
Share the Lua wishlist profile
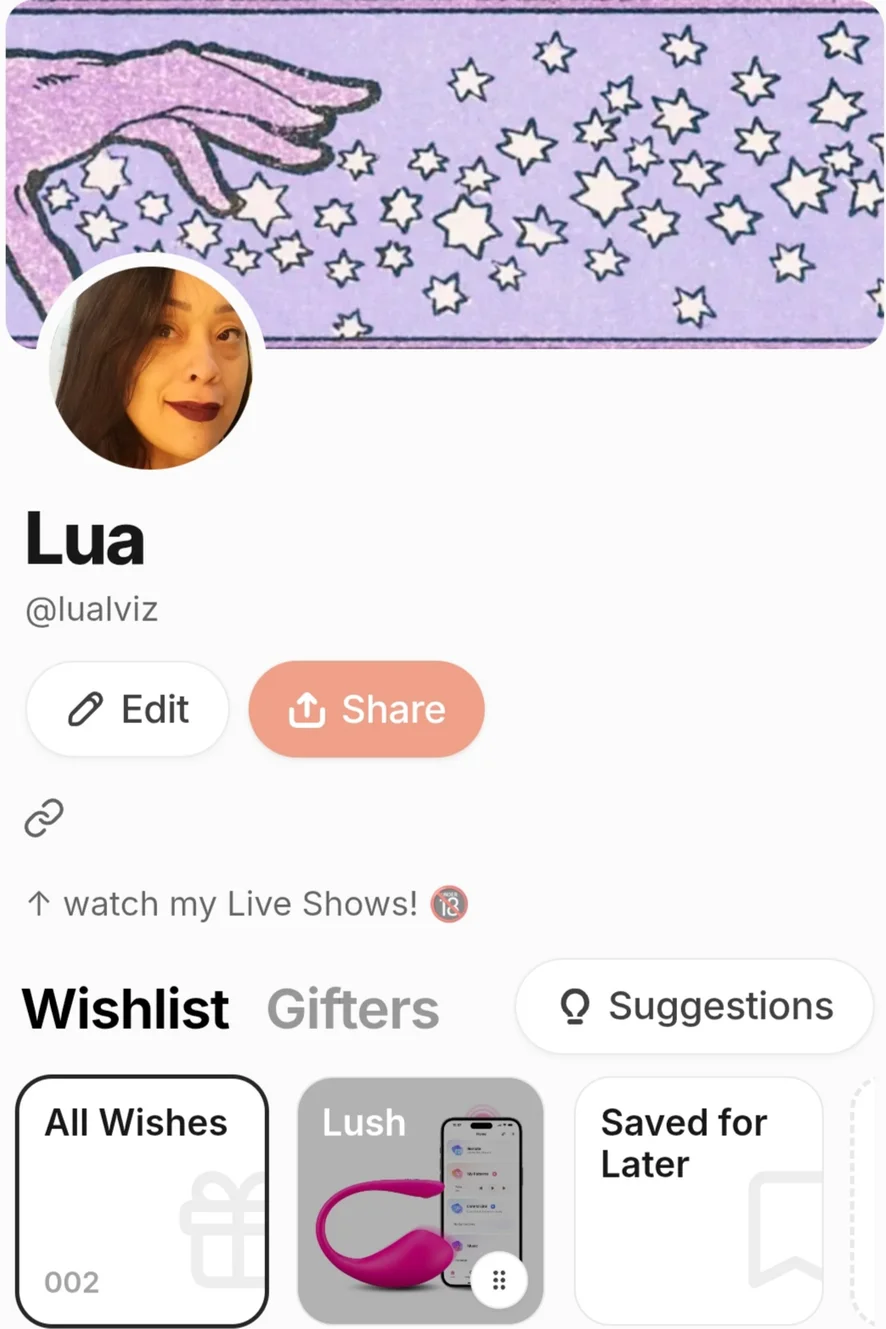(366, 709)
